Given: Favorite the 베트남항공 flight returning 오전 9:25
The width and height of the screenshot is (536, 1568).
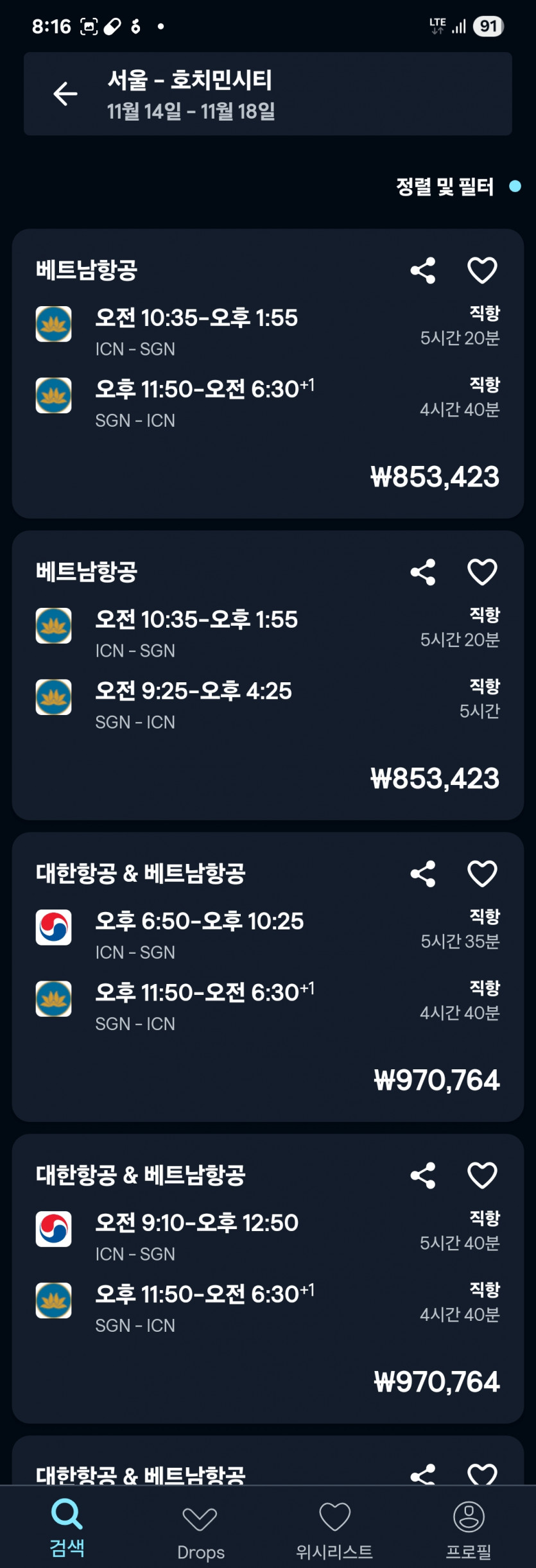Looking at the screenshot, I should pyautogui.click(x=482, y=572).
